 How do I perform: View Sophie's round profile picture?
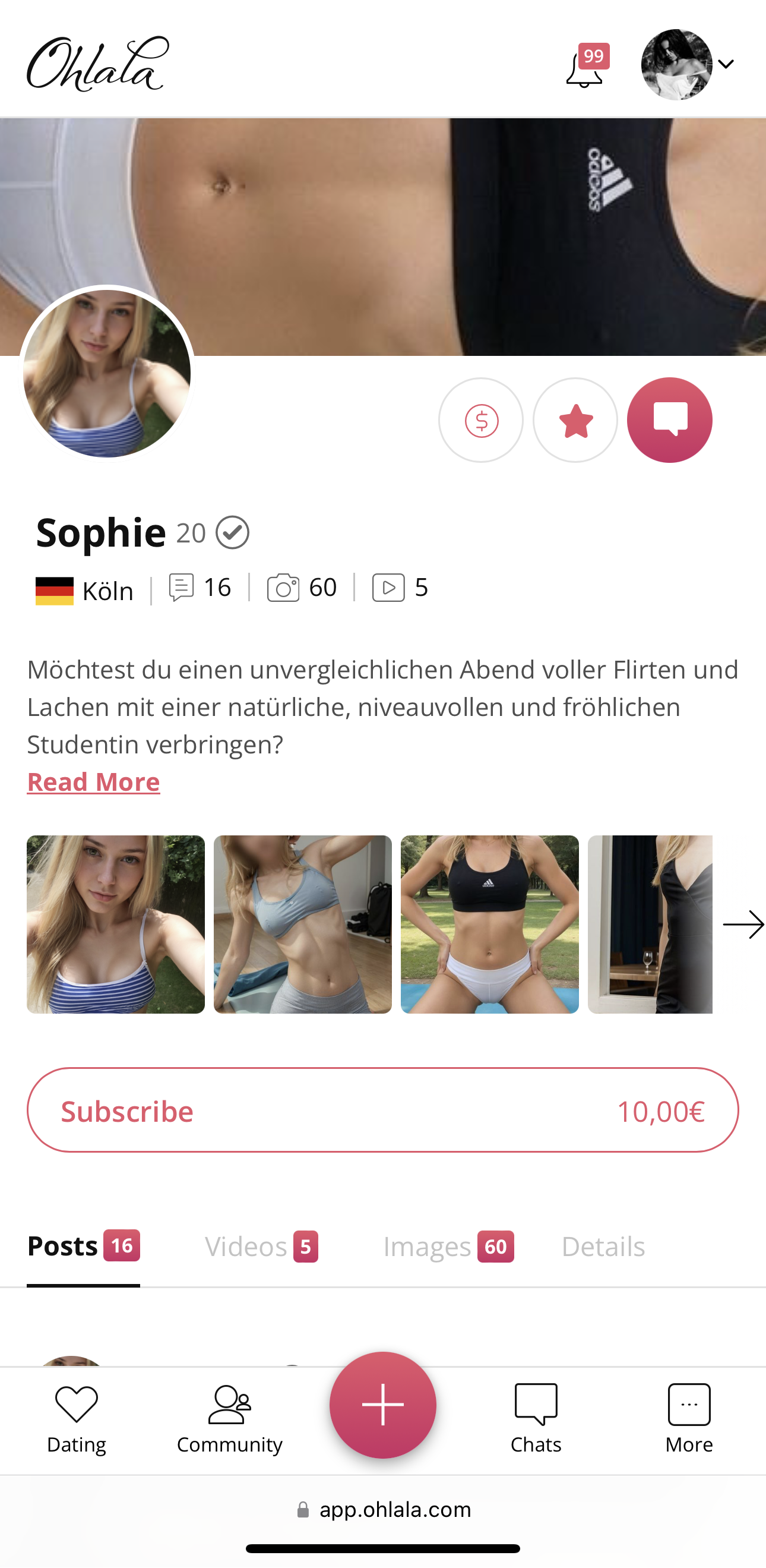coord(107,374)
